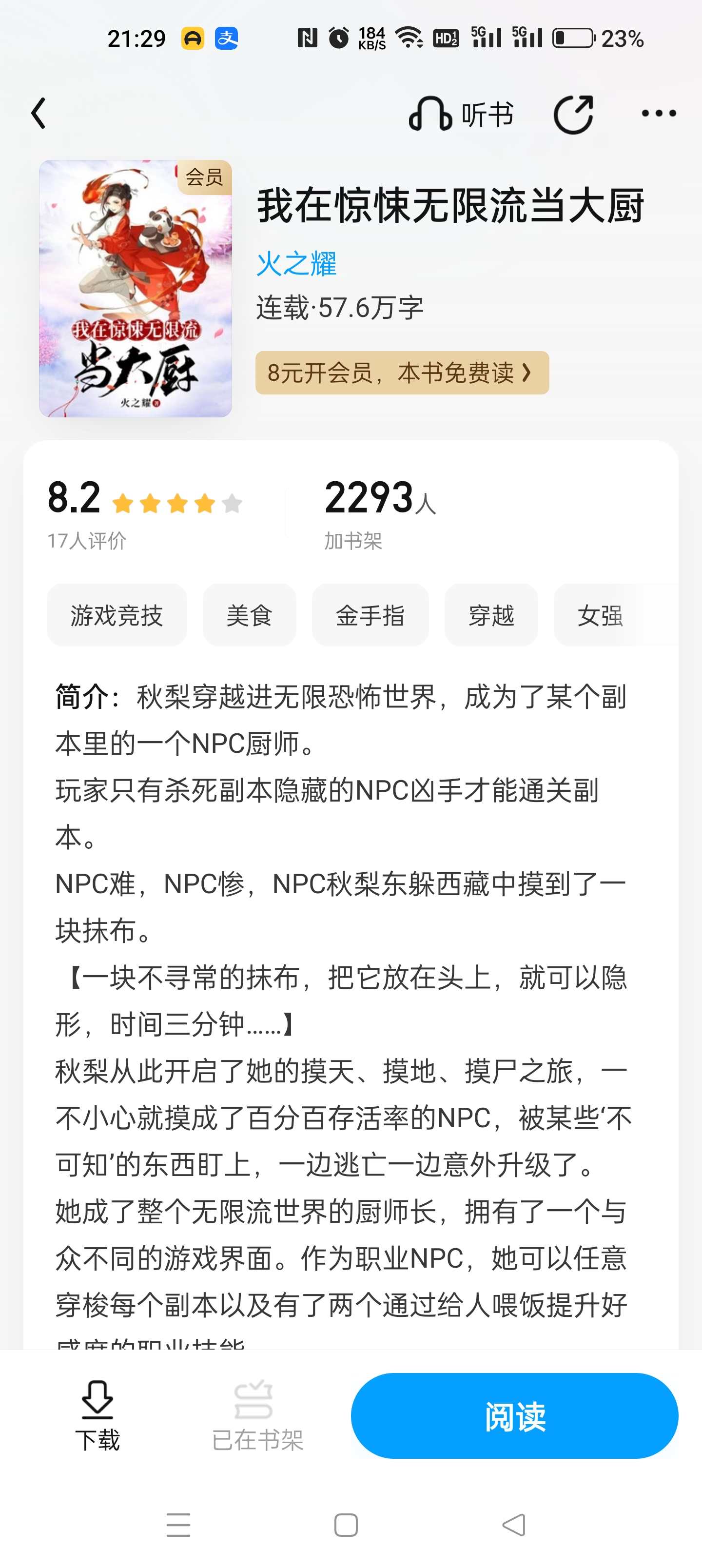The width and height of the screenshot is (702, 1568).
Task: Open author 火之耀's page
Action: 296,264
